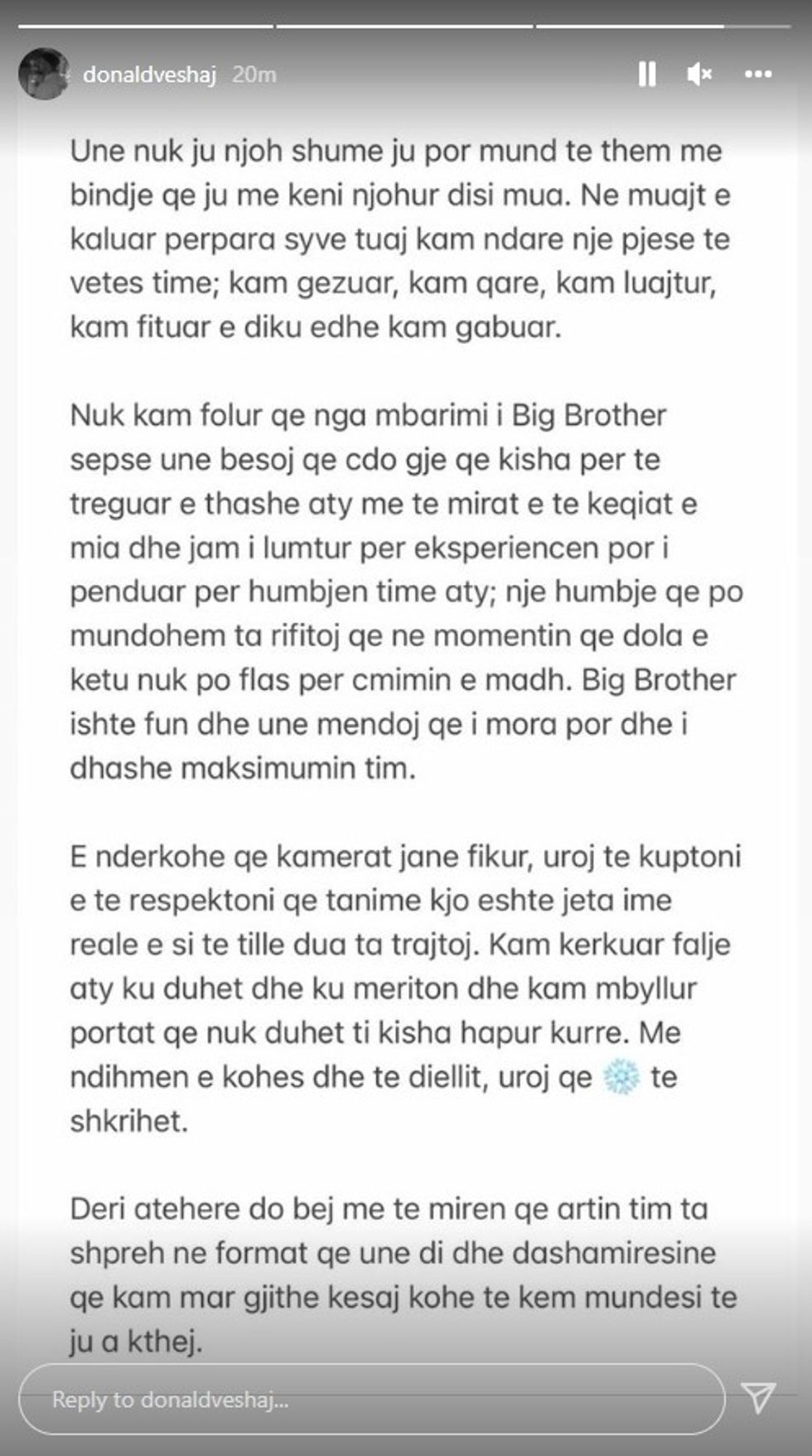812x1456 pixels.
Task: Open donaldveshaj's profile picture
Action: coord(43,75)
